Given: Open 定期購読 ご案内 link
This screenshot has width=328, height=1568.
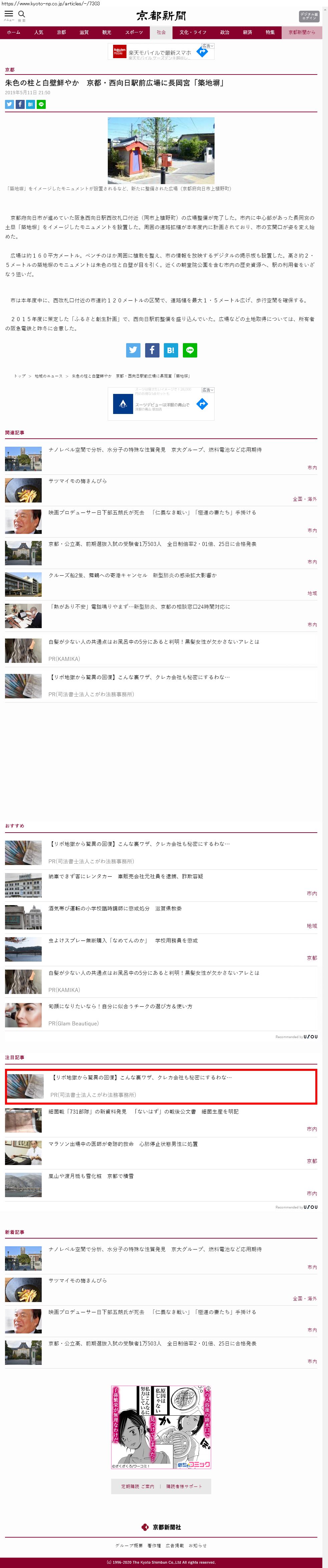Looking at the screenshot, I should coord(137,1486).
